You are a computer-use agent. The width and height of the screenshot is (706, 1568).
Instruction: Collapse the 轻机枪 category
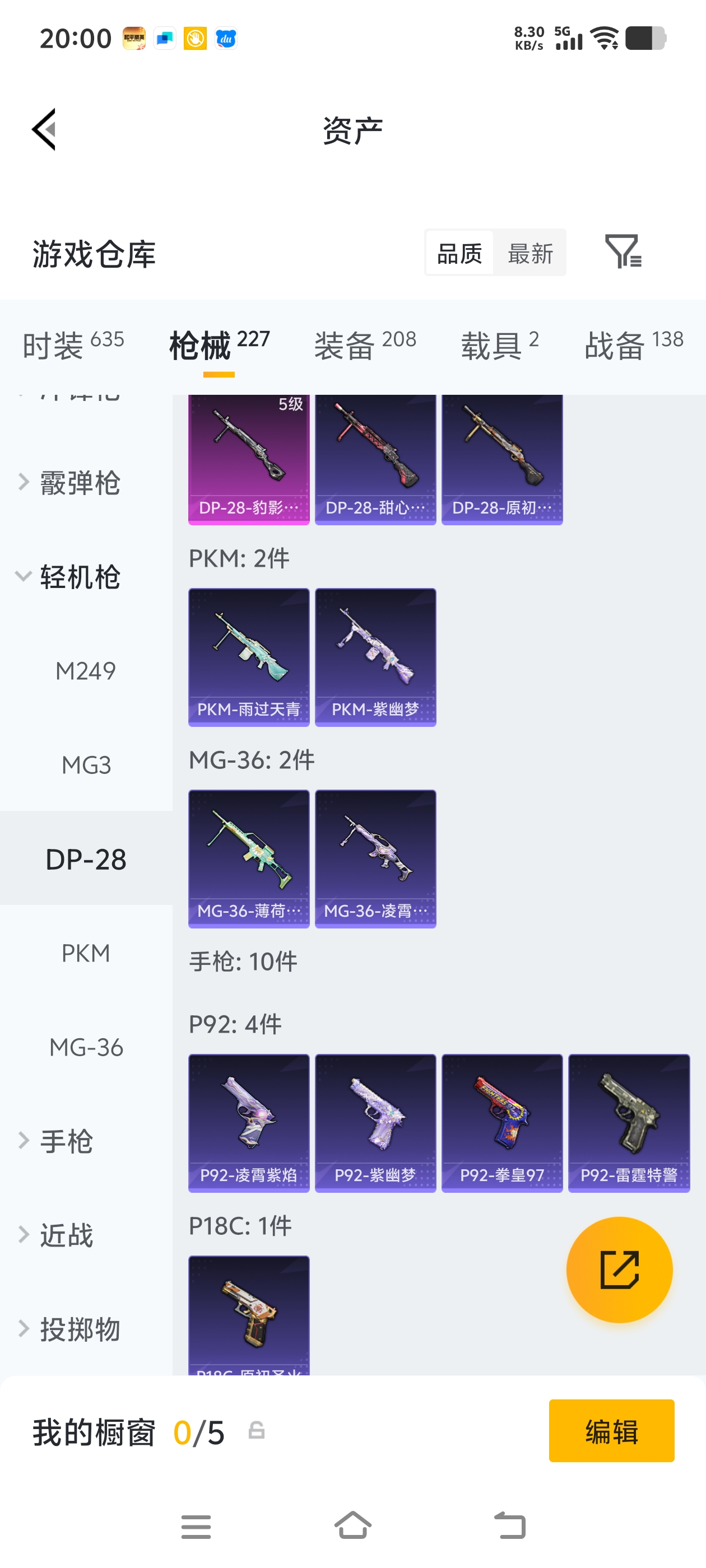pyautogui.click(x=79, y=576)
